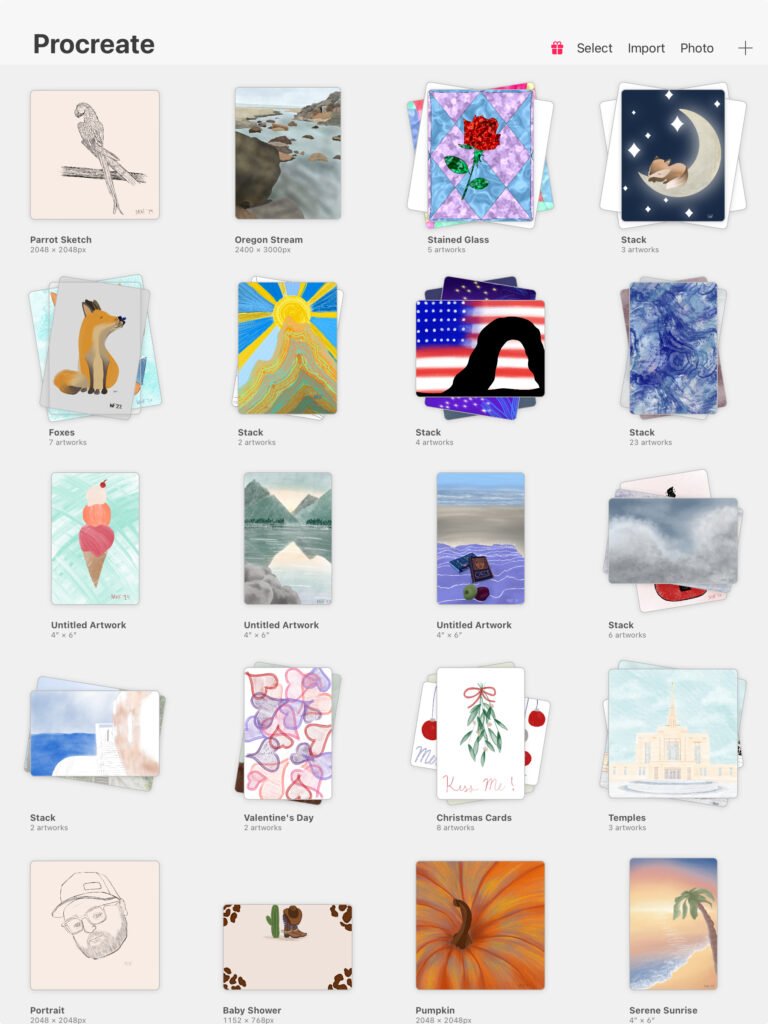This screenshot has width=768, height=1024.
Task: Open the Serene Sunrise artwork
Action: (x=672, y=923)
